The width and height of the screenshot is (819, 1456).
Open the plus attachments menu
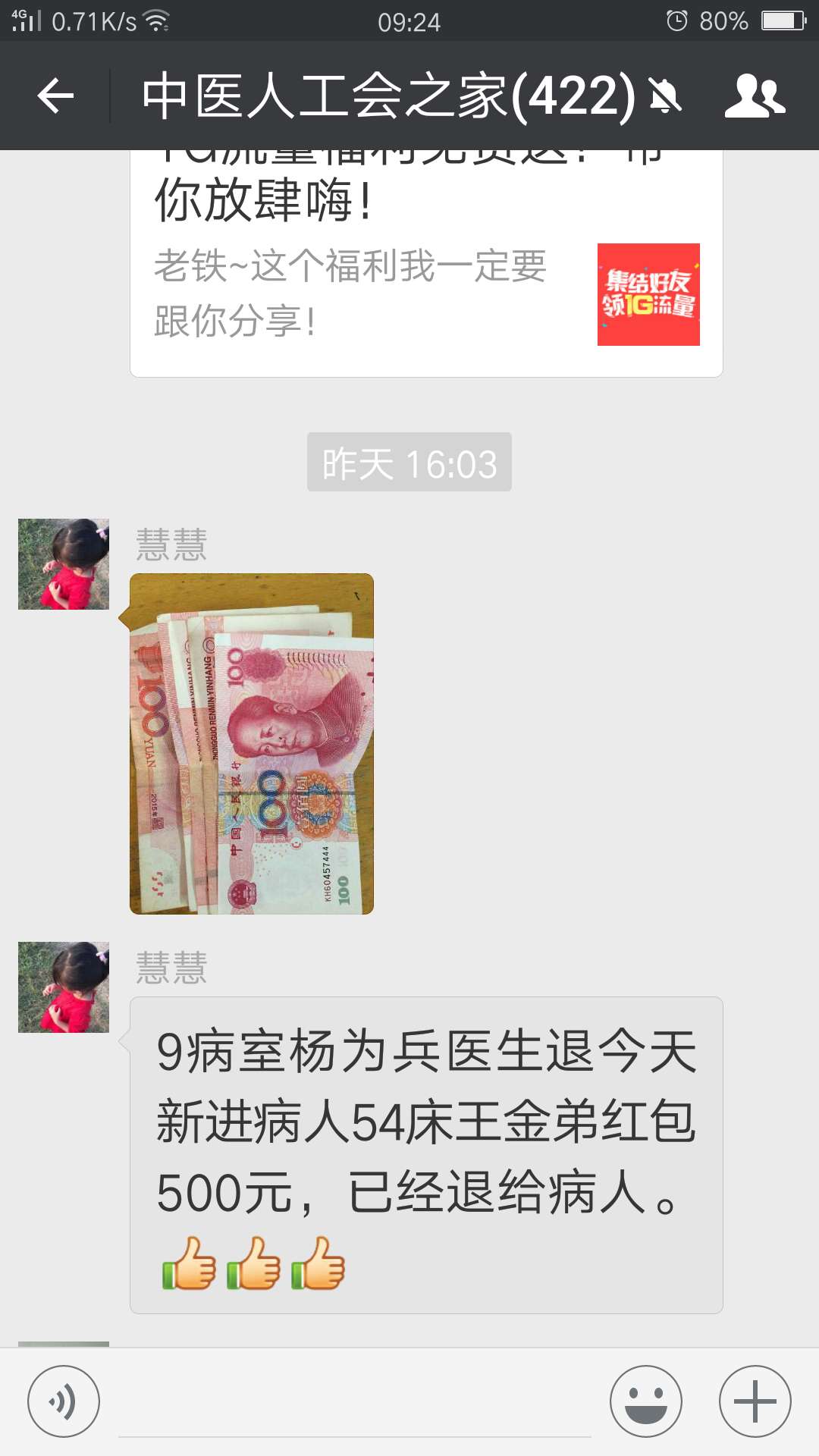click(x=755, y=1401)
